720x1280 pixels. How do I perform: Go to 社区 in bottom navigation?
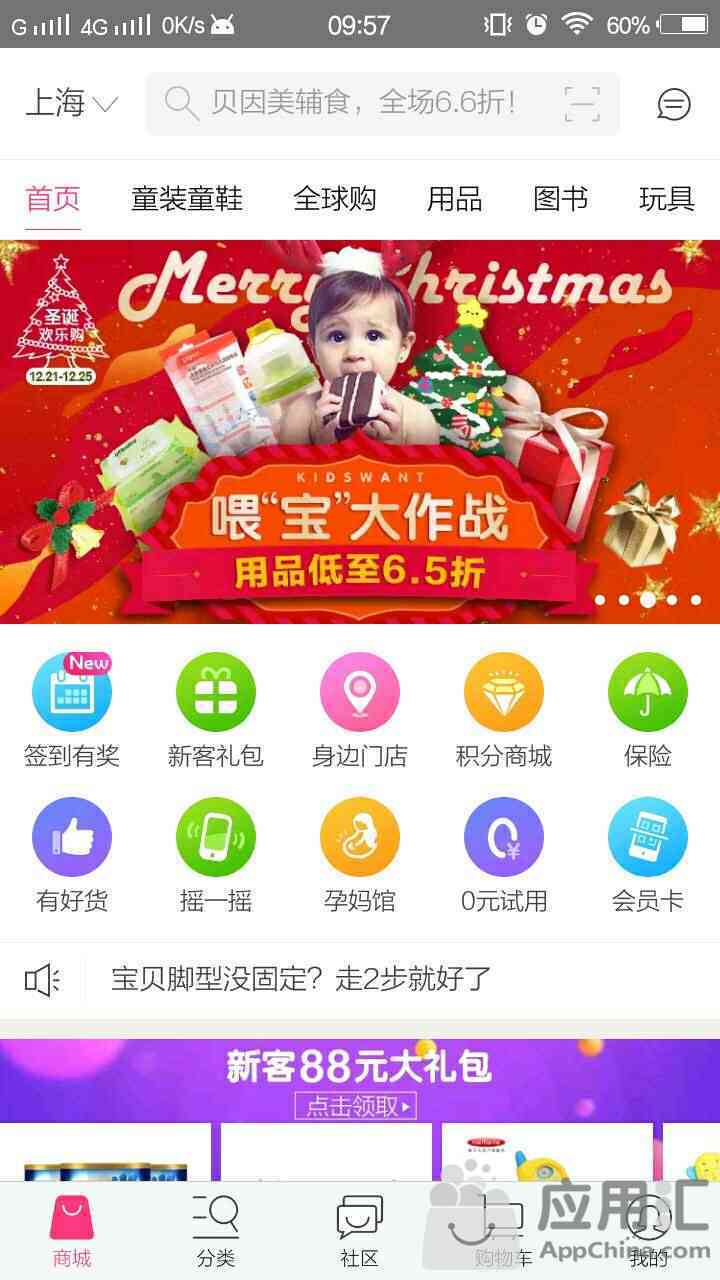pyautogui.click(x=360, y=1232)
